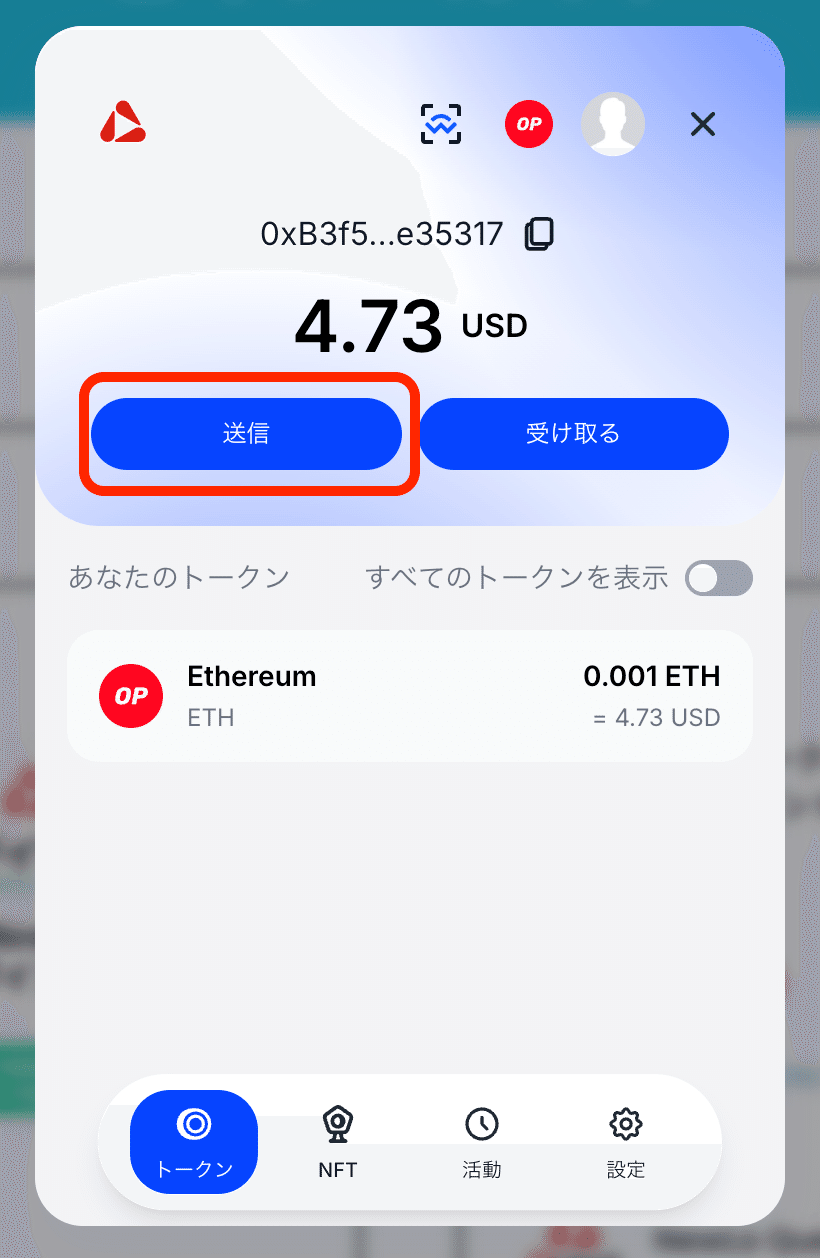Click the 4.73 USD balance

pyautogui.click(x=410, y=325)
